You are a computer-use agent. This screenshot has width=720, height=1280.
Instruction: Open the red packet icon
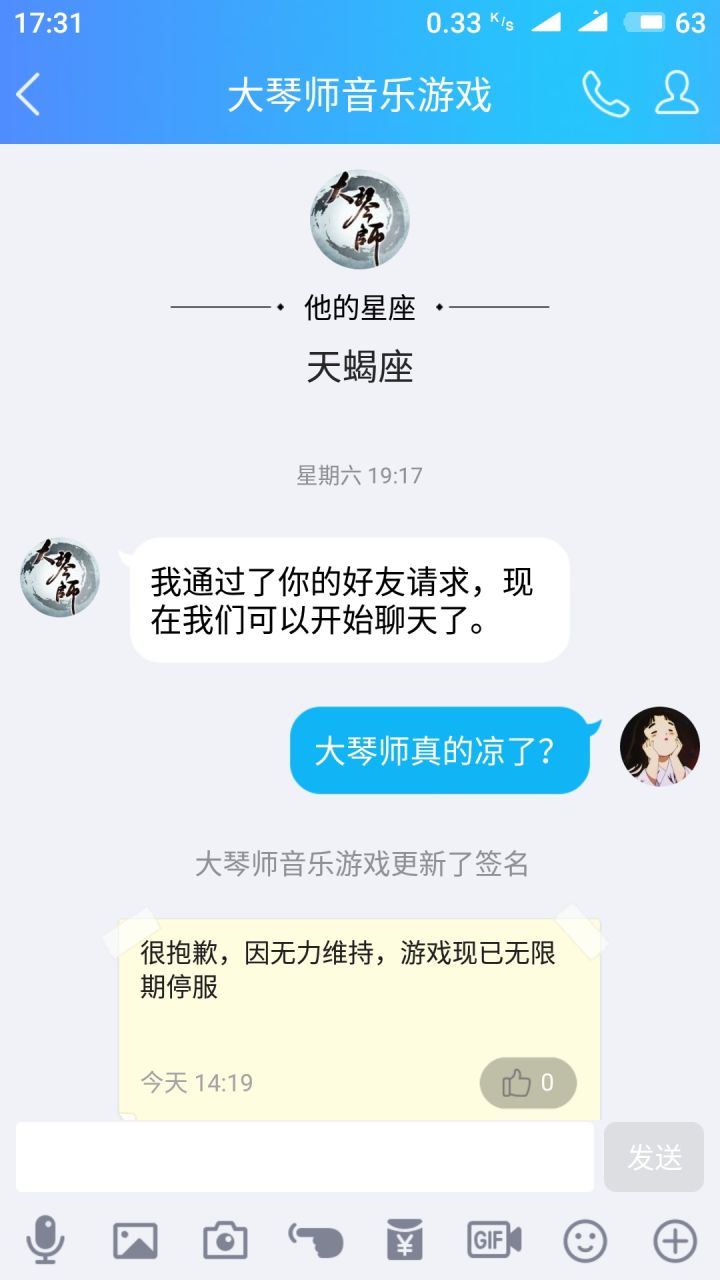tap(405, 1241)
